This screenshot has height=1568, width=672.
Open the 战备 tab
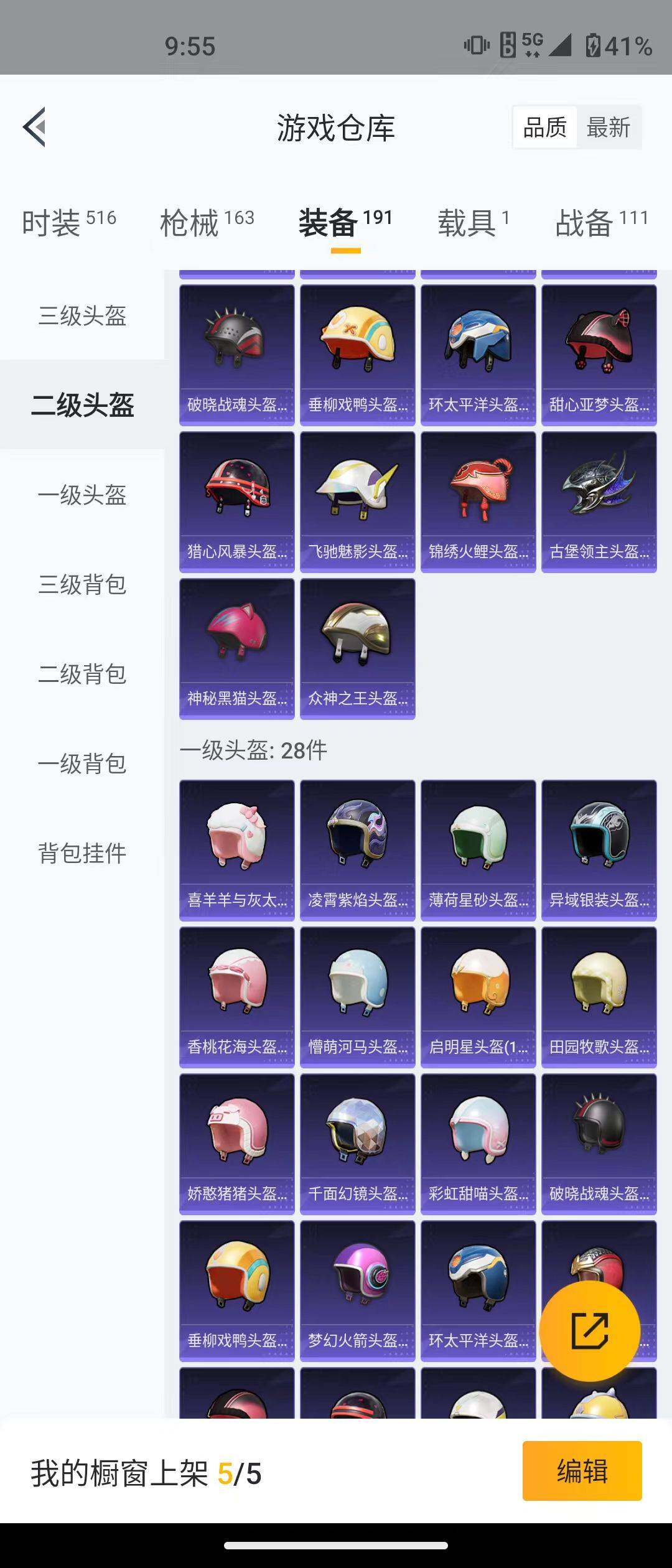point(601,223)
